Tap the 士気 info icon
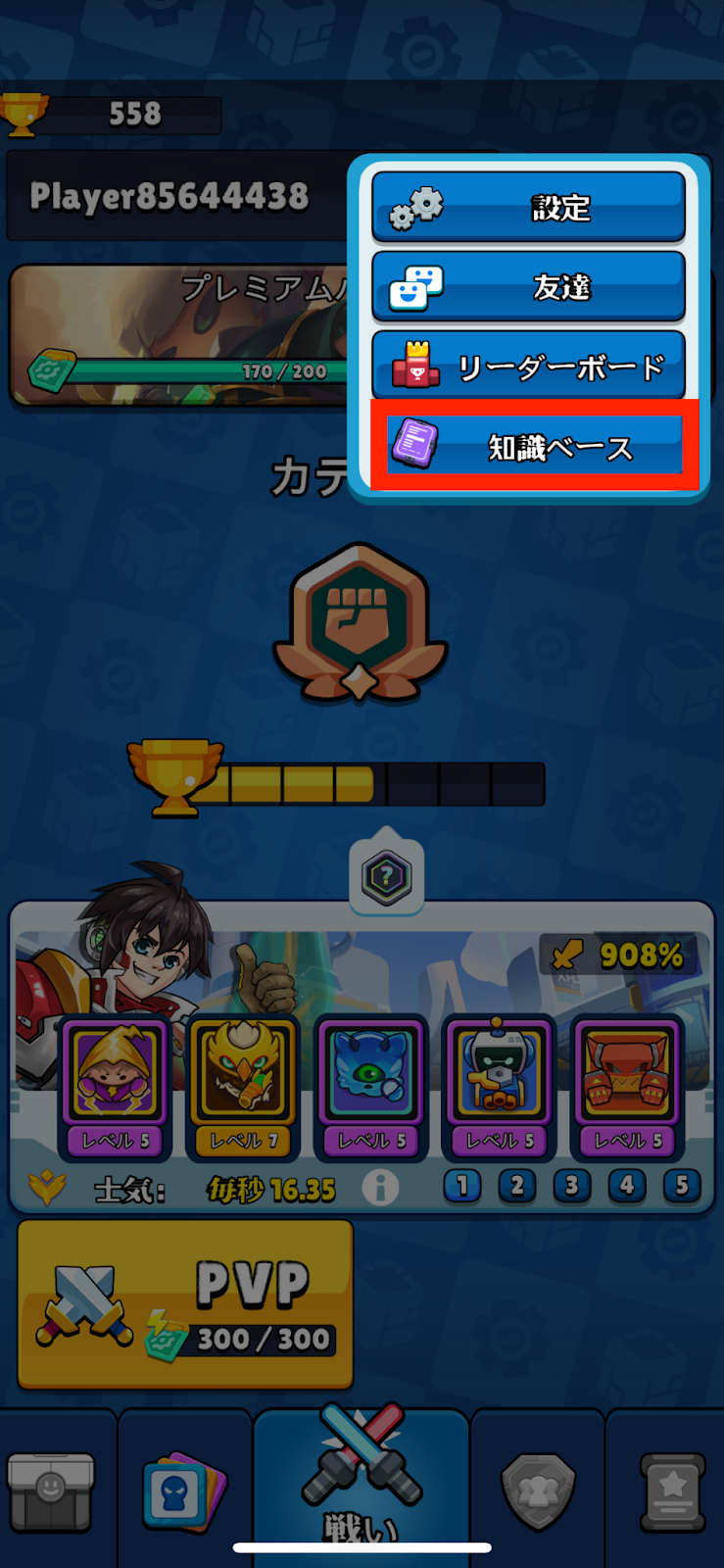The image size is (724, 1568). pyautogui.click(x=380, y=1188)
